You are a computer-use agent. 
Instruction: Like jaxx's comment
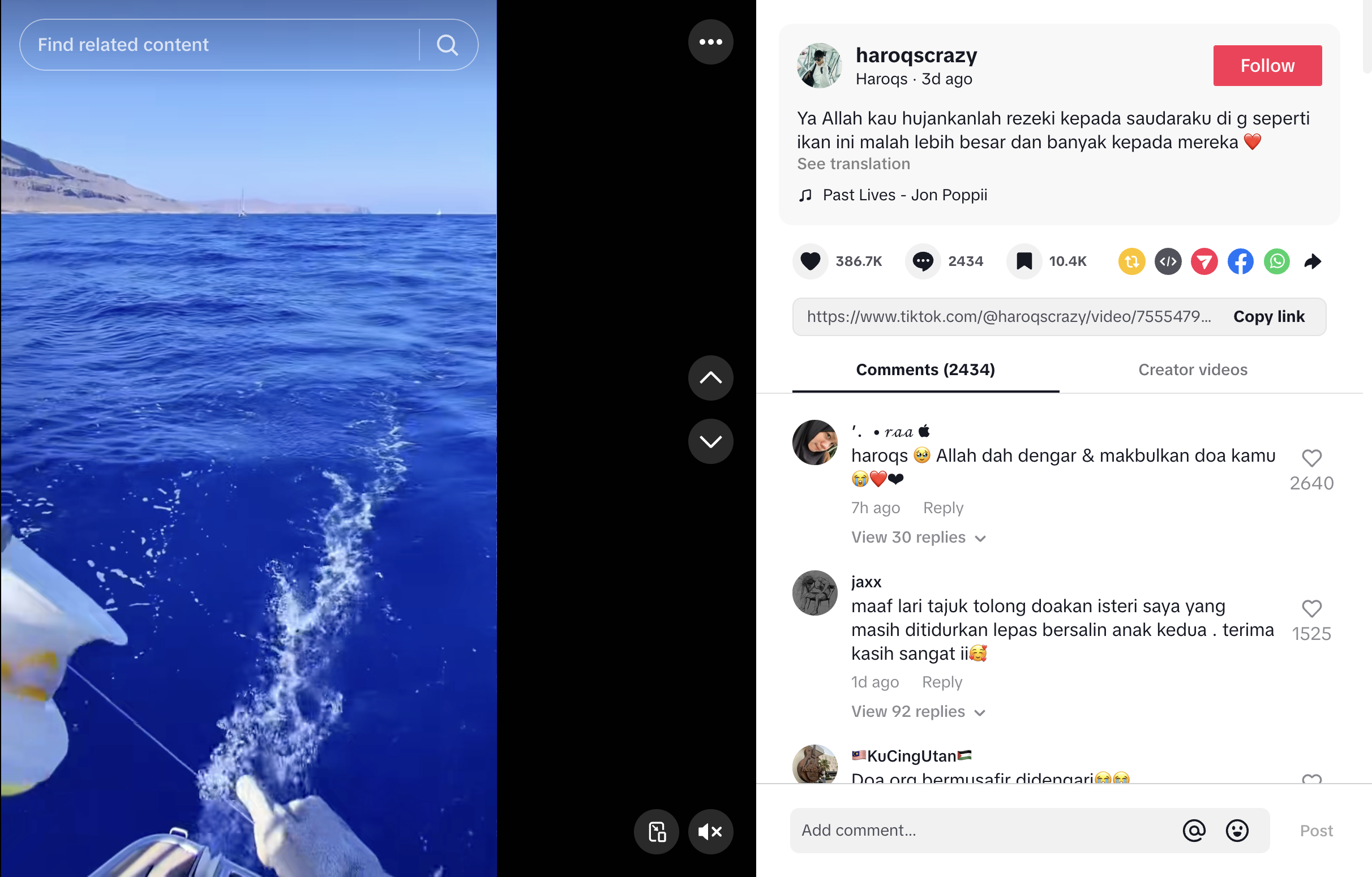[1311, 608]
